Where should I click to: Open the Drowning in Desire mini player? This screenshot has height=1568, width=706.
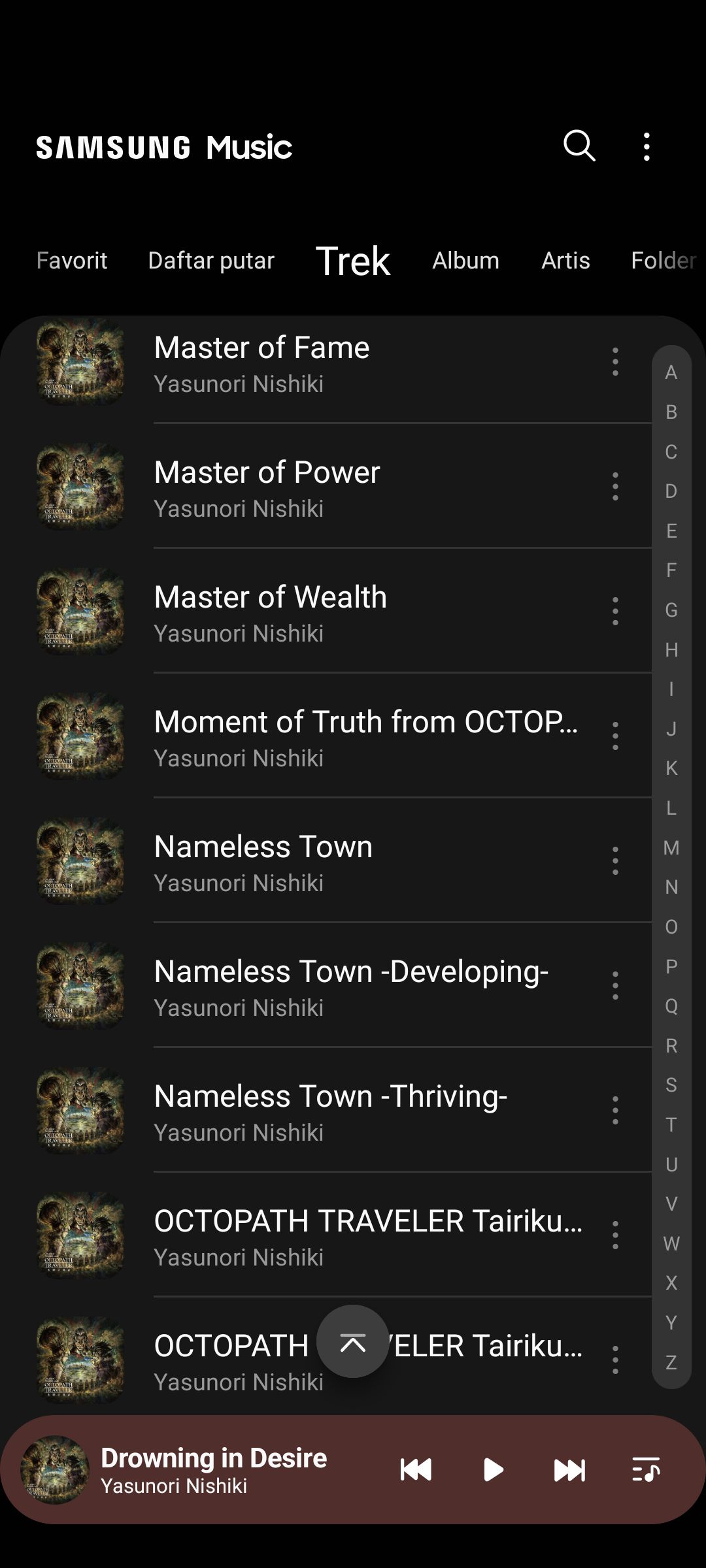[214, 1470]
